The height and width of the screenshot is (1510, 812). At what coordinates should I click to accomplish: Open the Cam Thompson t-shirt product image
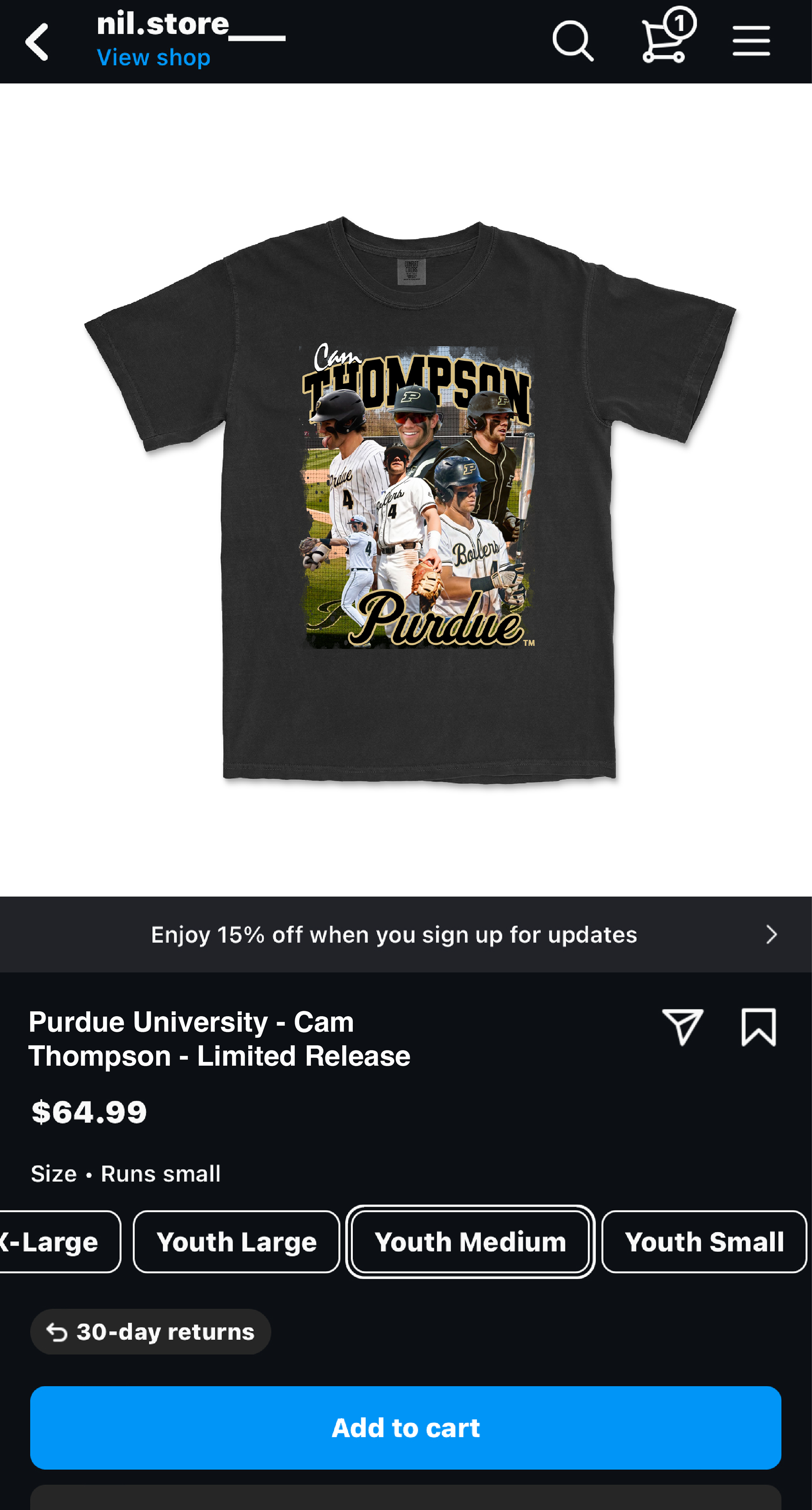[410, 498]
